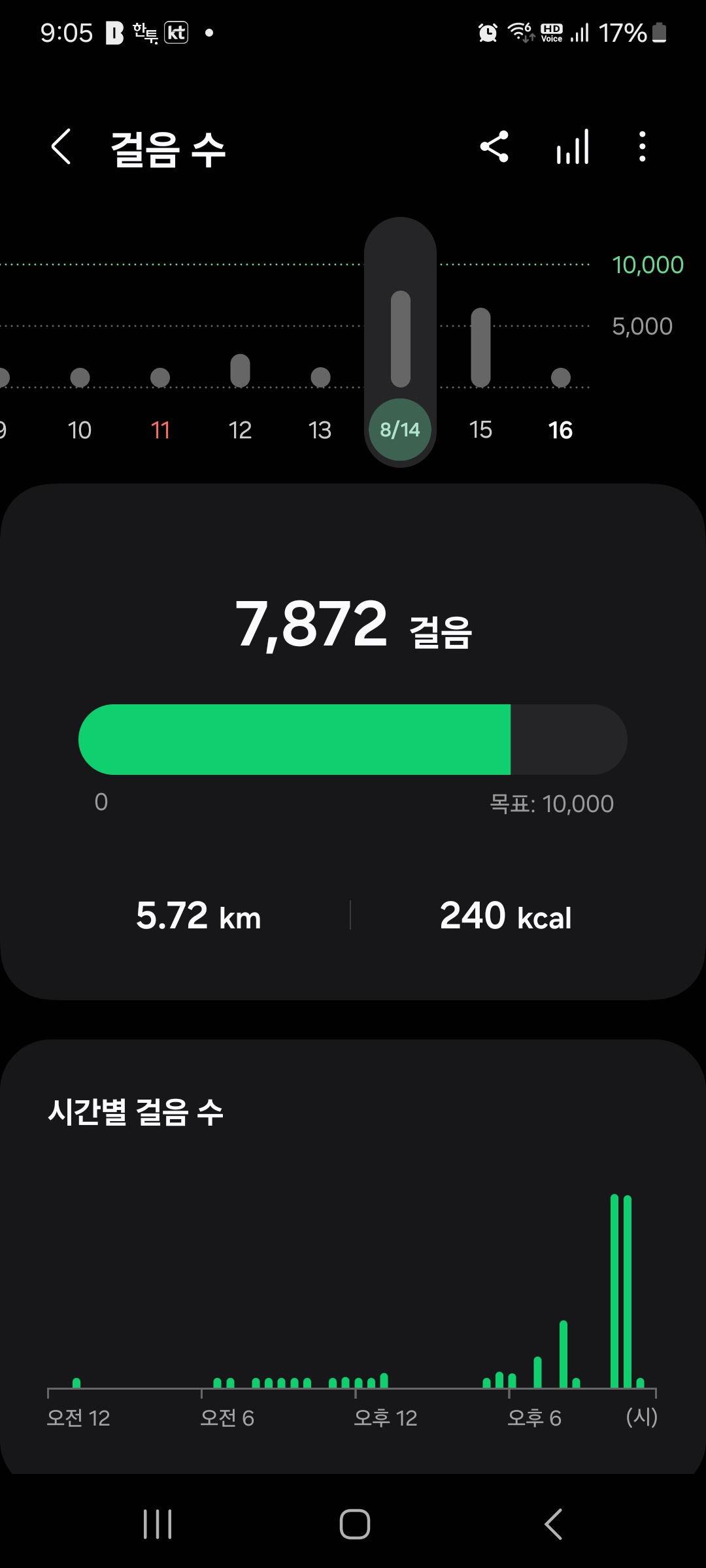This screenshot has height=1568, width=706.
Task: Share the step count
Action: [494, 146]
